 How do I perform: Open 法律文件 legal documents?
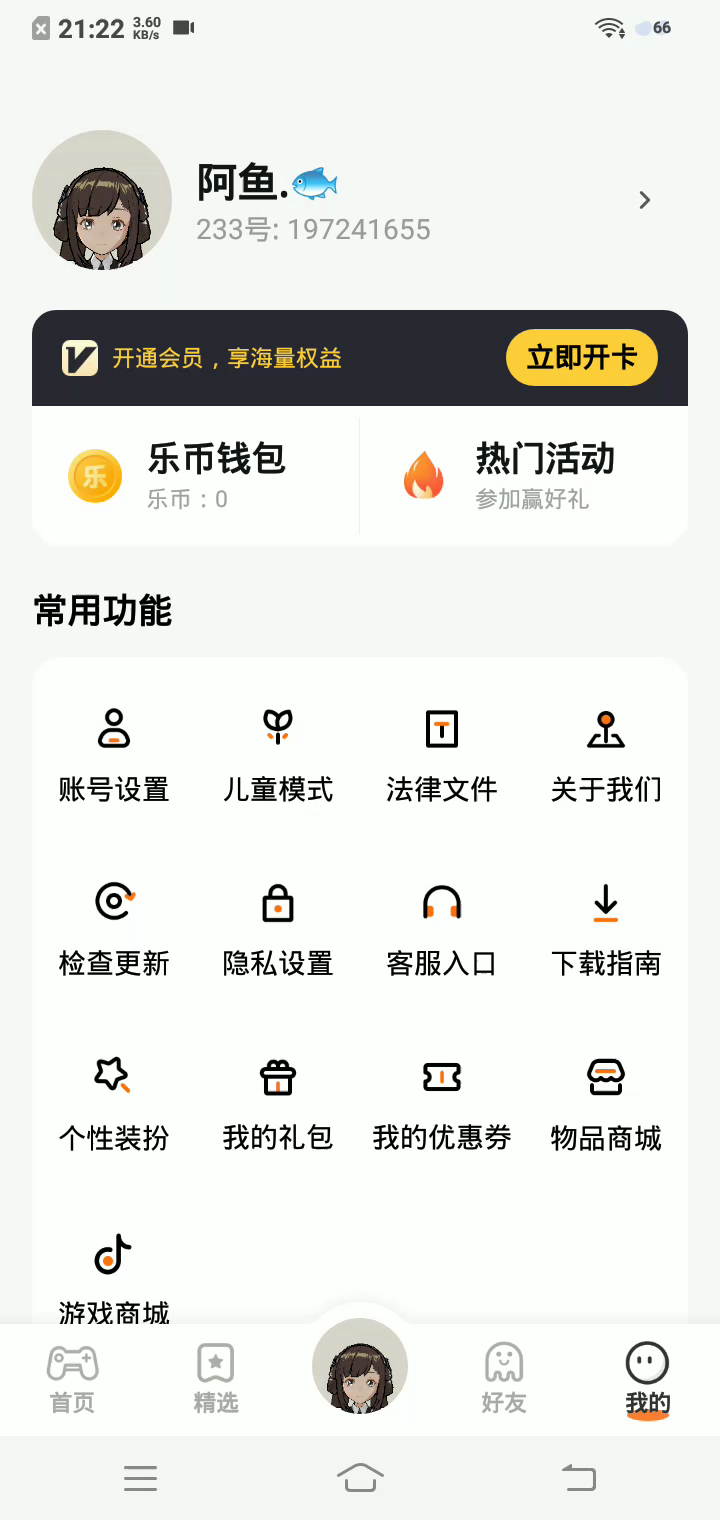pos(442,754)
